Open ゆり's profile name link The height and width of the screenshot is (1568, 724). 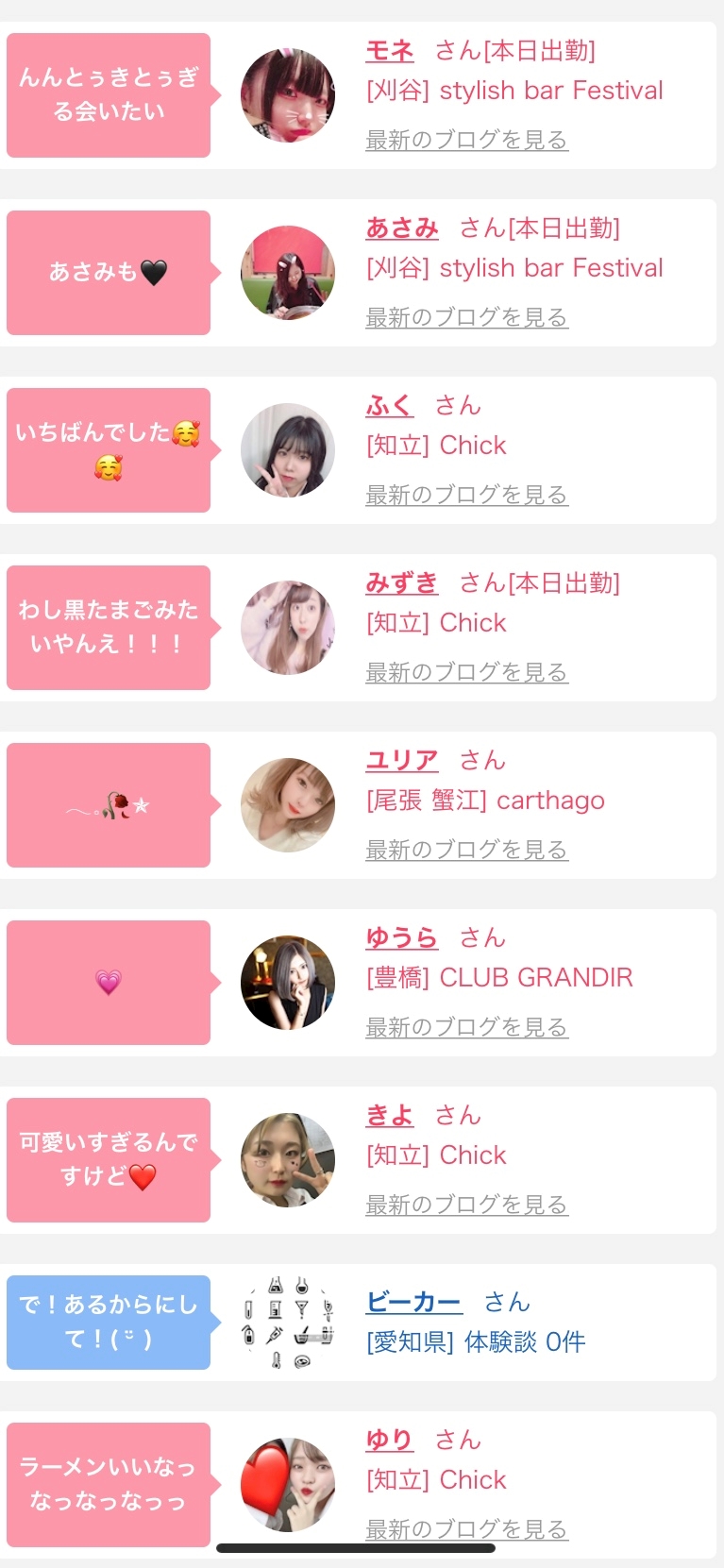point(389,1441)
